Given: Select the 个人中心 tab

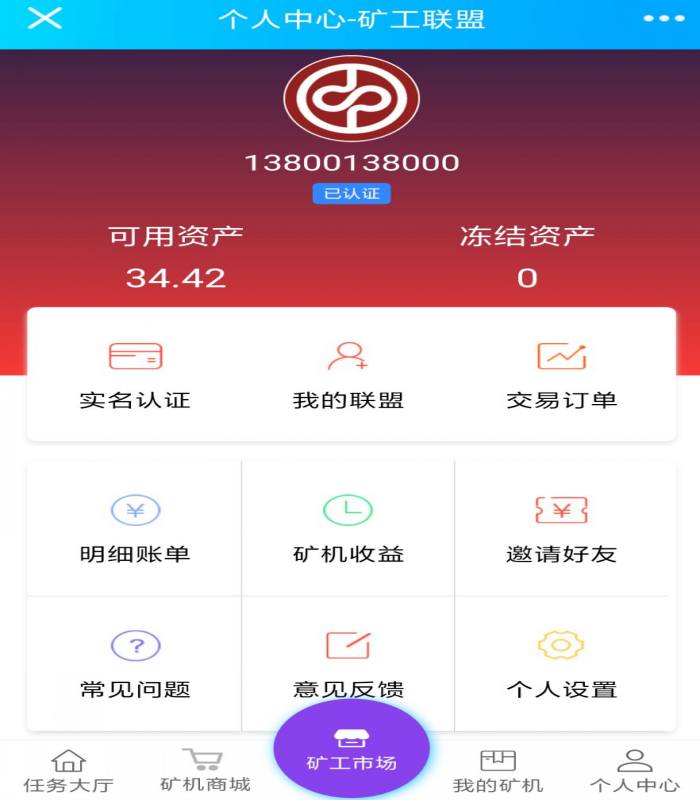Looking at the screenshot, I should [x=634, y=772].
